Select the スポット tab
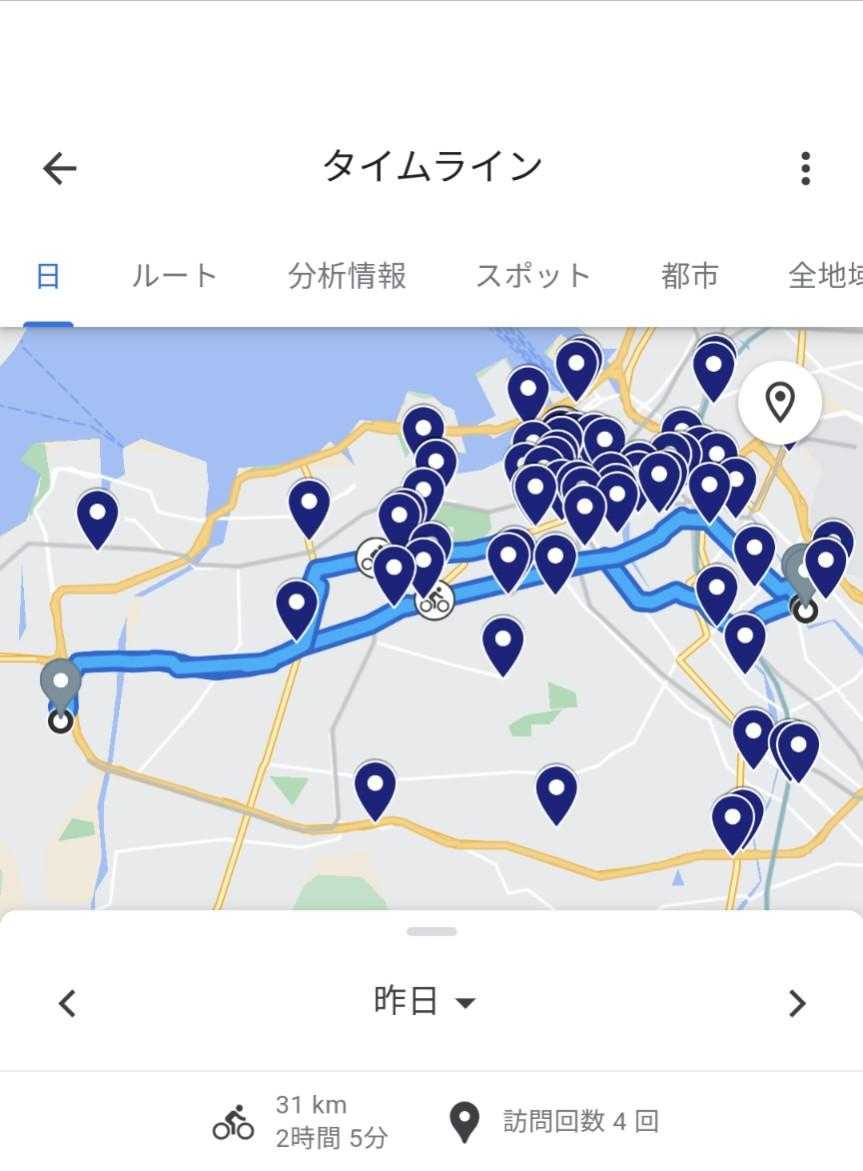The image size is (863, 1171). (533, 276)
